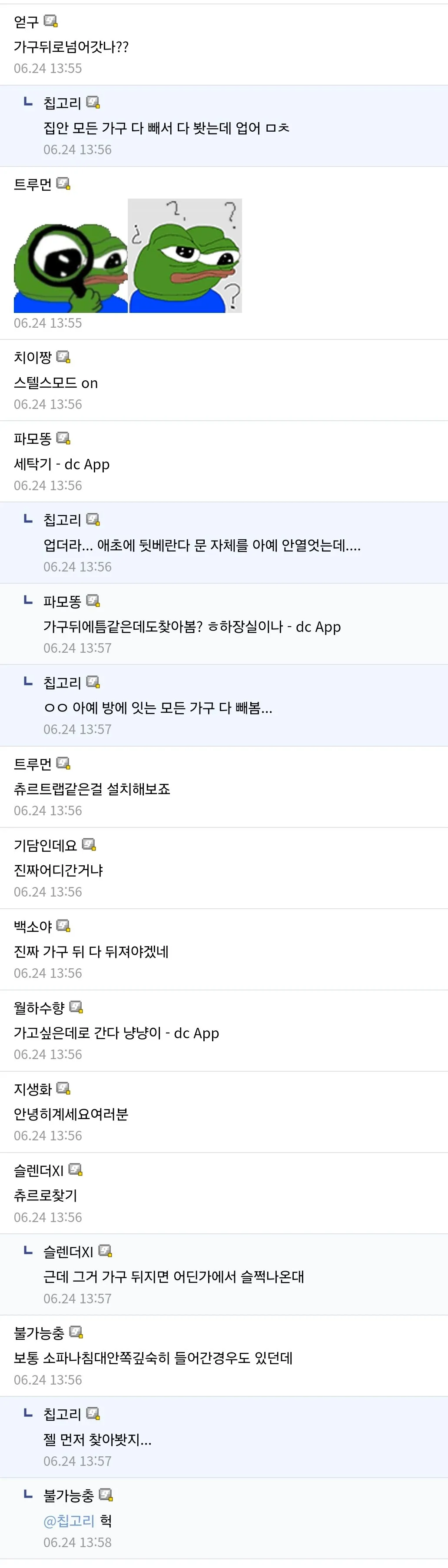Open 치이짱's gallog icon

coord(63,357)
